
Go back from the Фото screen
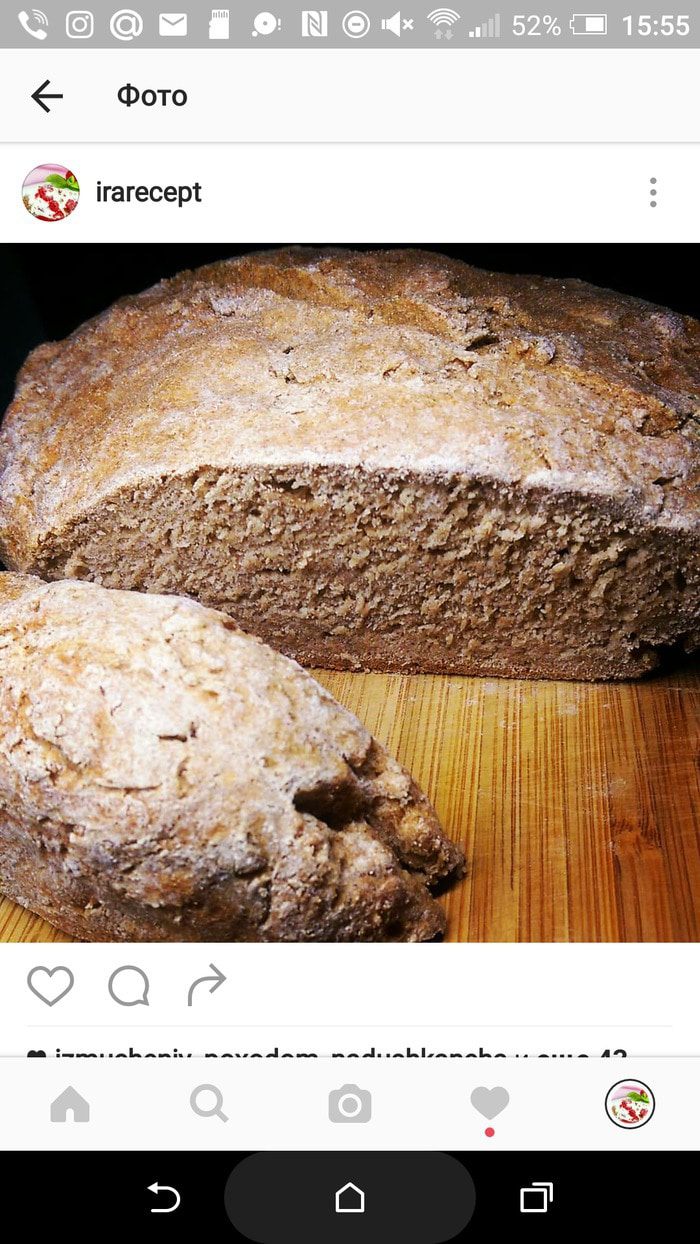tap(46, 96)
